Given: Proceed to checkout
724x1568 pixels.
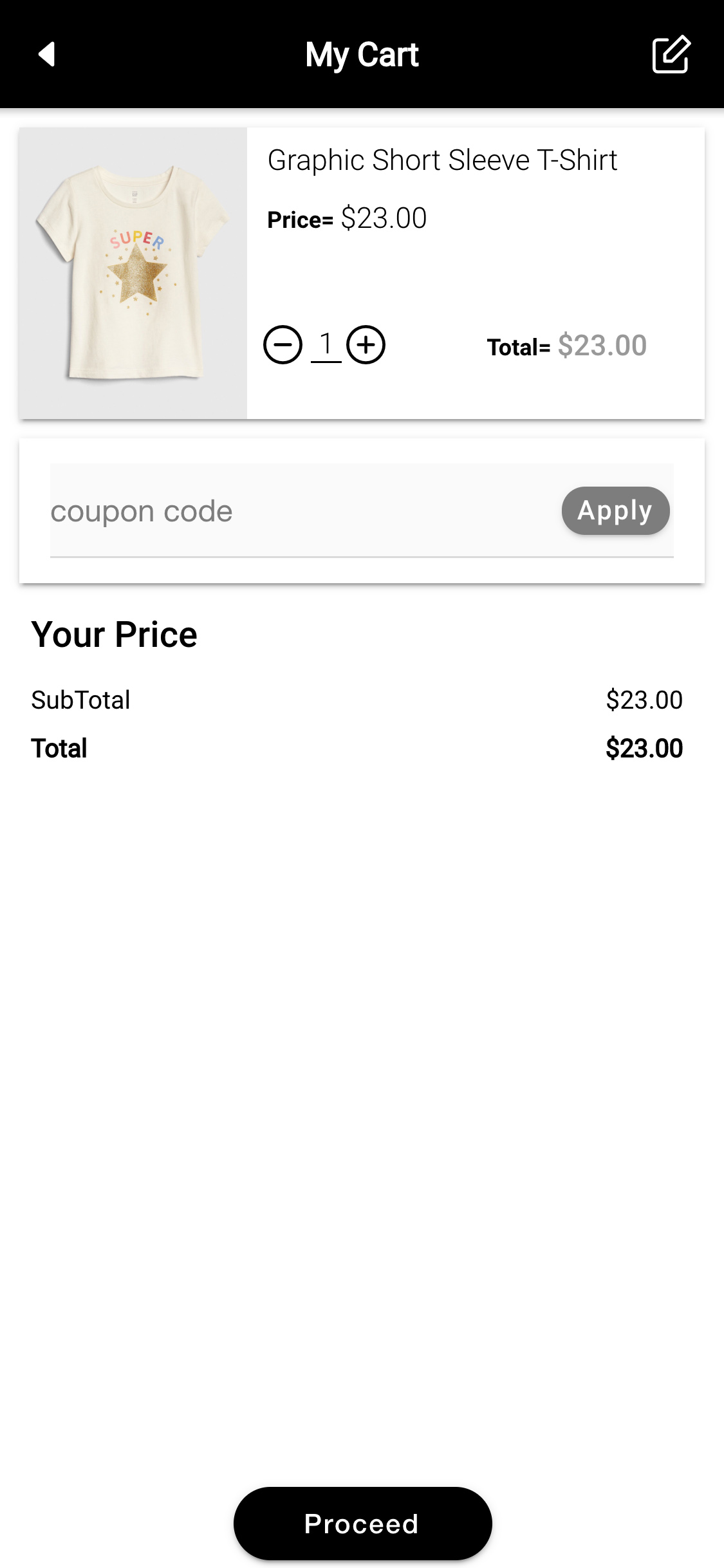Looking at the screenshot, I should [x=362, y=1524].
